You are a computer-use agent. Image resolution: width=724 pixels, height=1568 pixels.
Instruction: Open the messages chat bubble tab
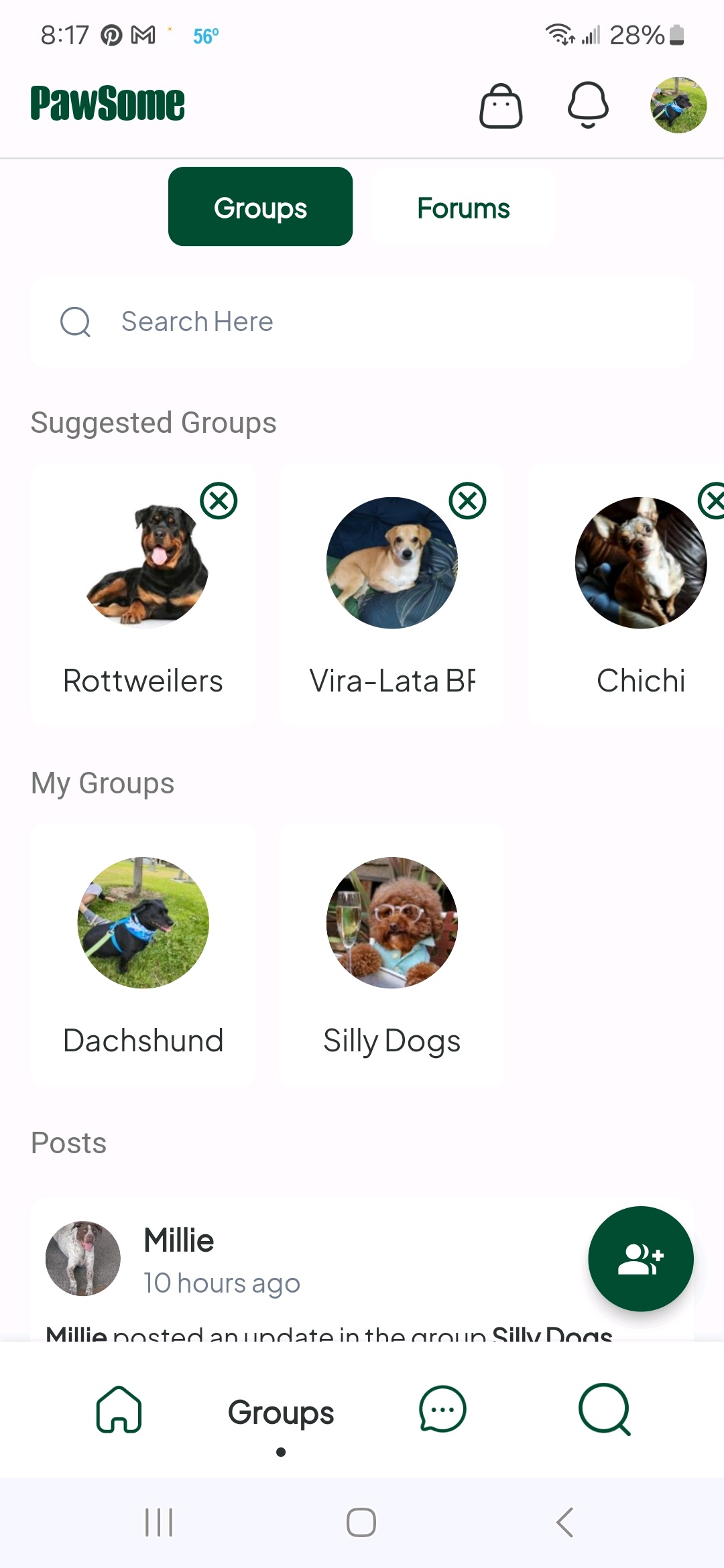tap(442, 1410)
